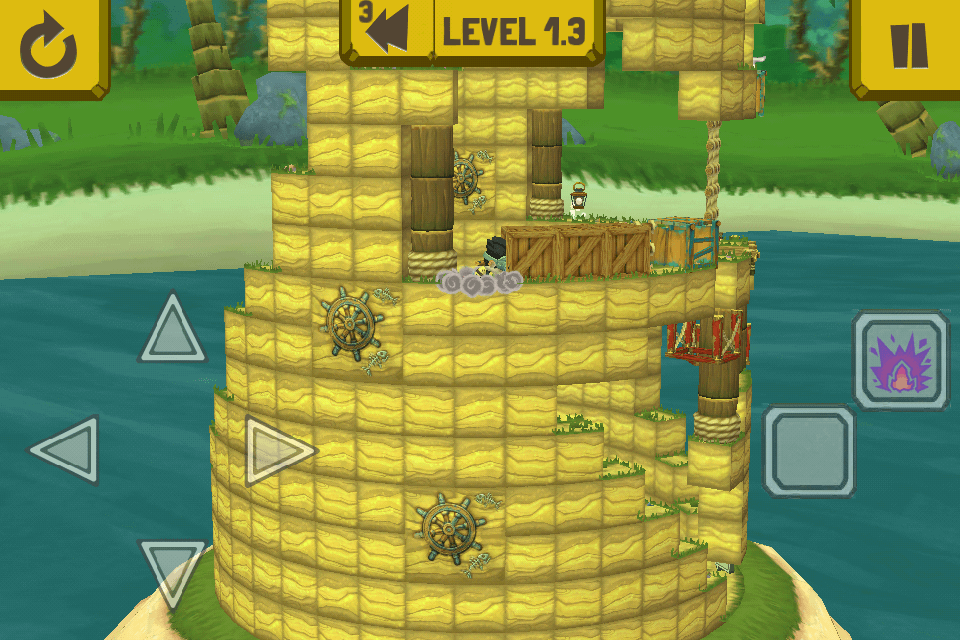
Task: Move left with the left arrow
Action: click(x=65, y=450)
